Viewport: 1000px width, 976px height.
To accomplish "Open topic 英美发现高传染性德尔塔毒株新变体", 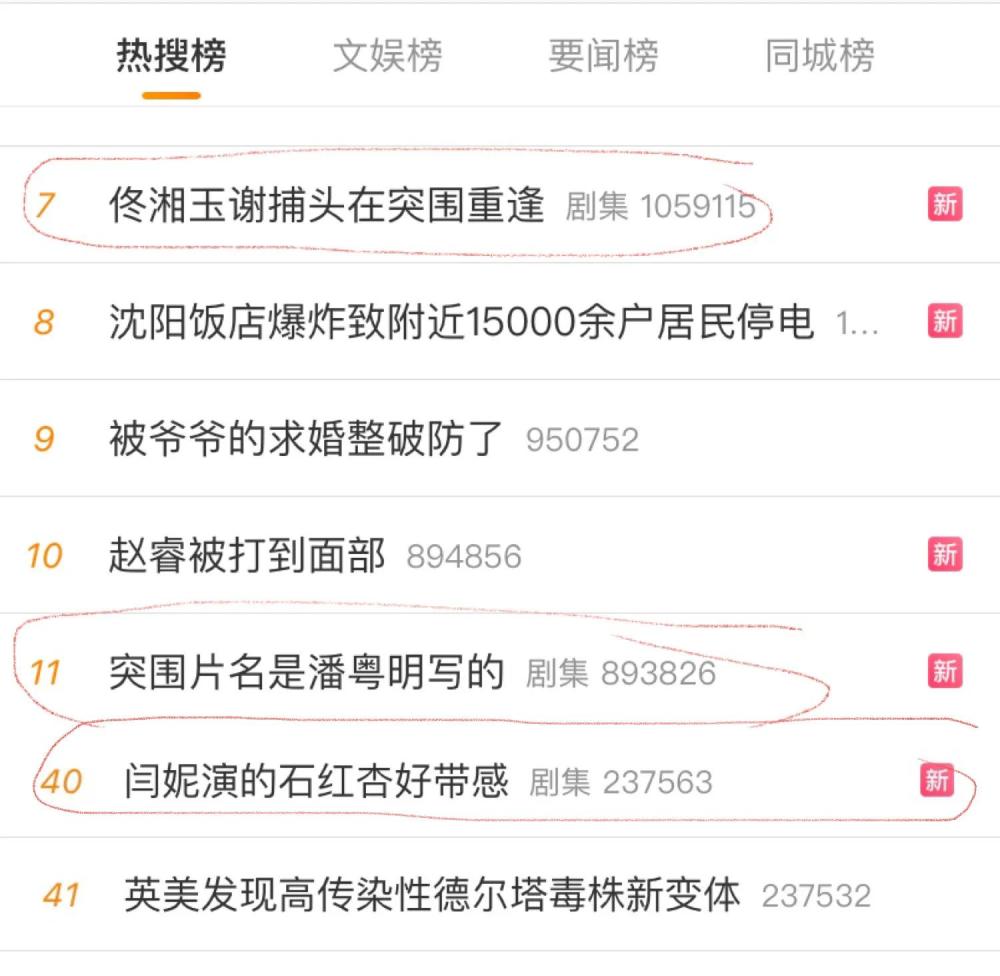I will (x=432, y=894).
